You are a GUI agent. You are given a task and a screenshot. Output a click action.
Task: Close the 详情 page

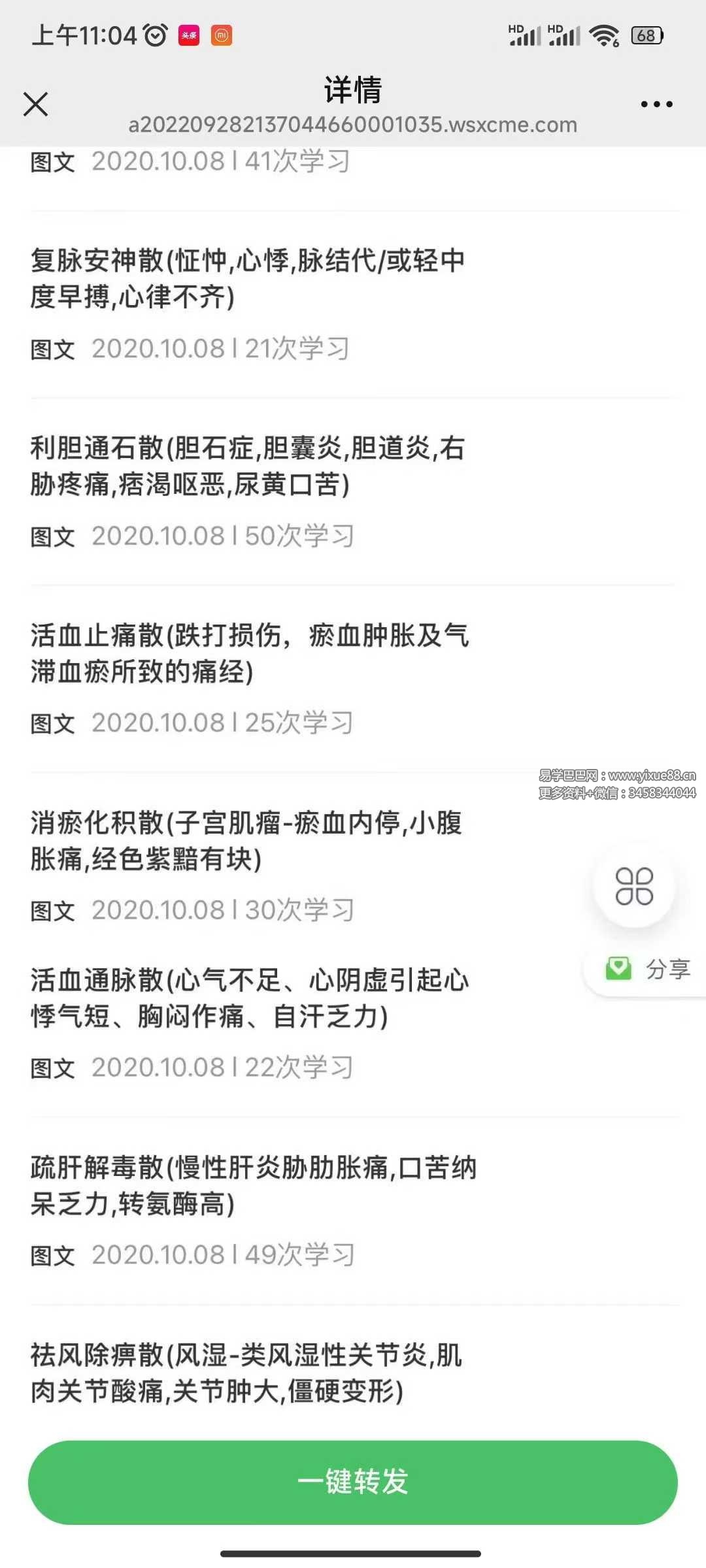(36, 104)
